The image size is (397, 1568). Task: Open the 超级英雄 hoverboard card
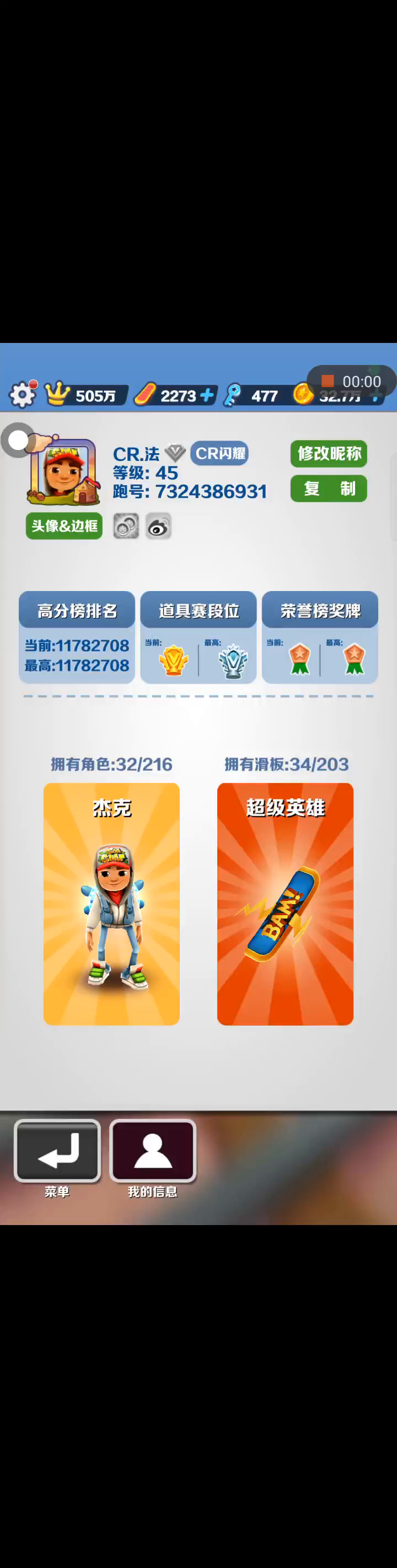point(285,903)
